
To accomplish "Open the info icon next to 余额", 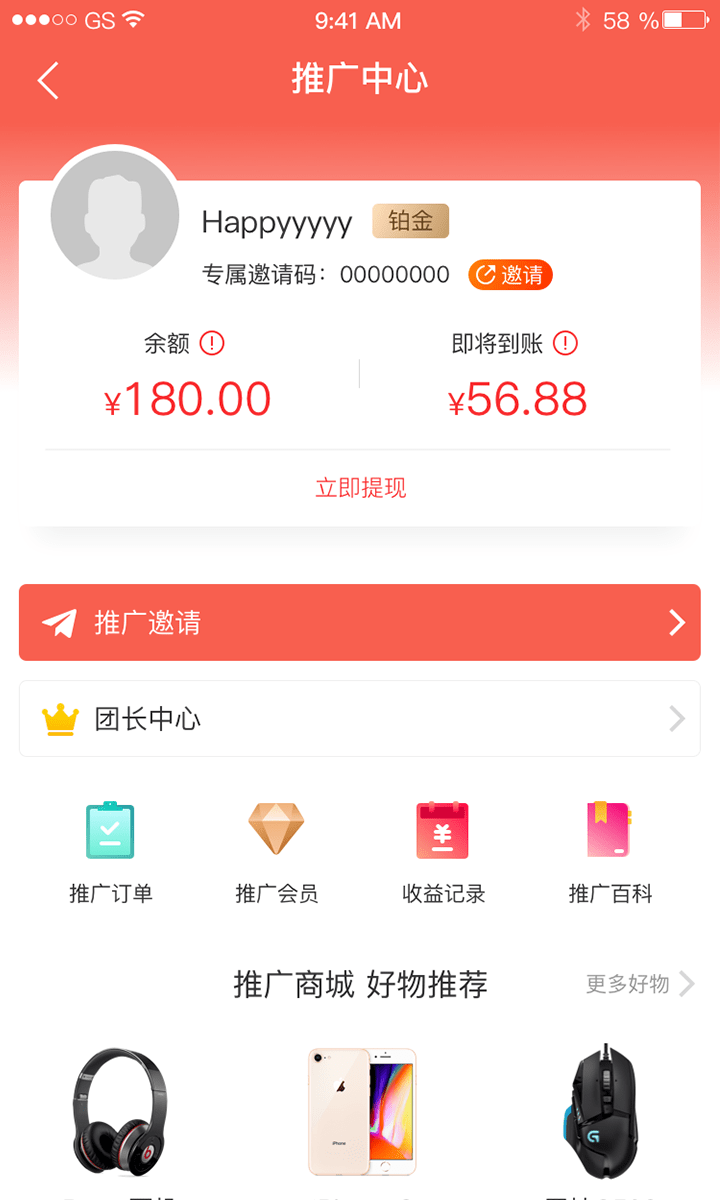I will 212,343.
